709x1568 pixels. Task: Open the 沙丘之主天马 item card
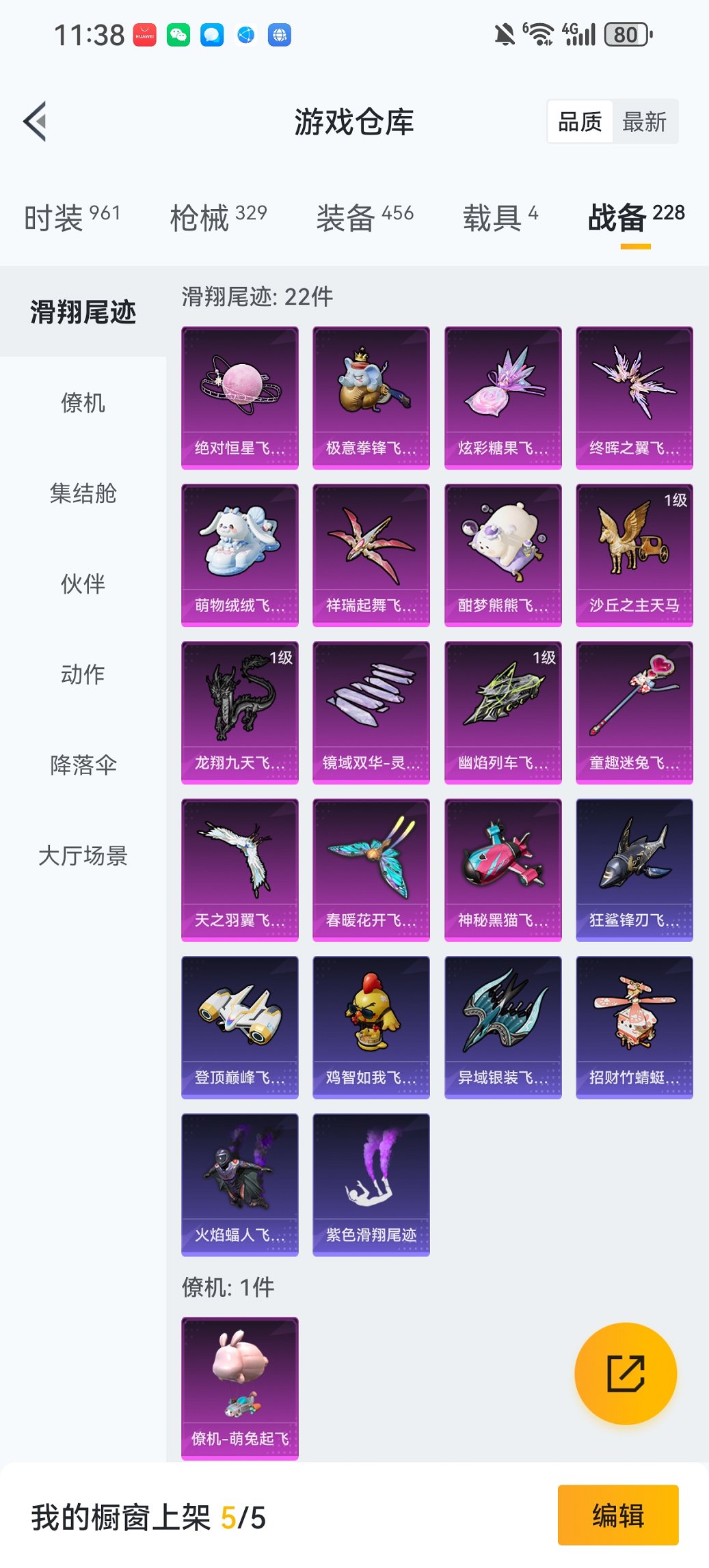634,555
